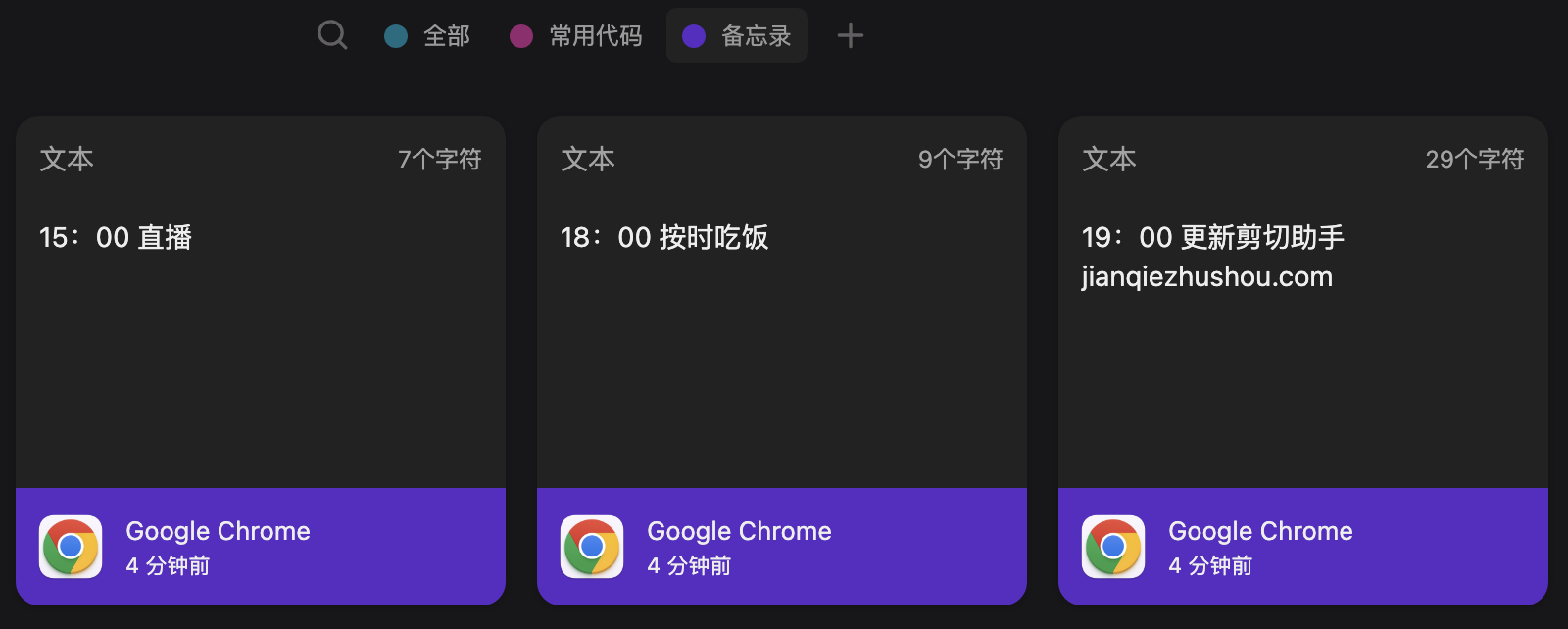Image resolution: width=1568 pixels, height=629 pixels.
Task: Switch to the 全部 tab
Action: (427, 36)
